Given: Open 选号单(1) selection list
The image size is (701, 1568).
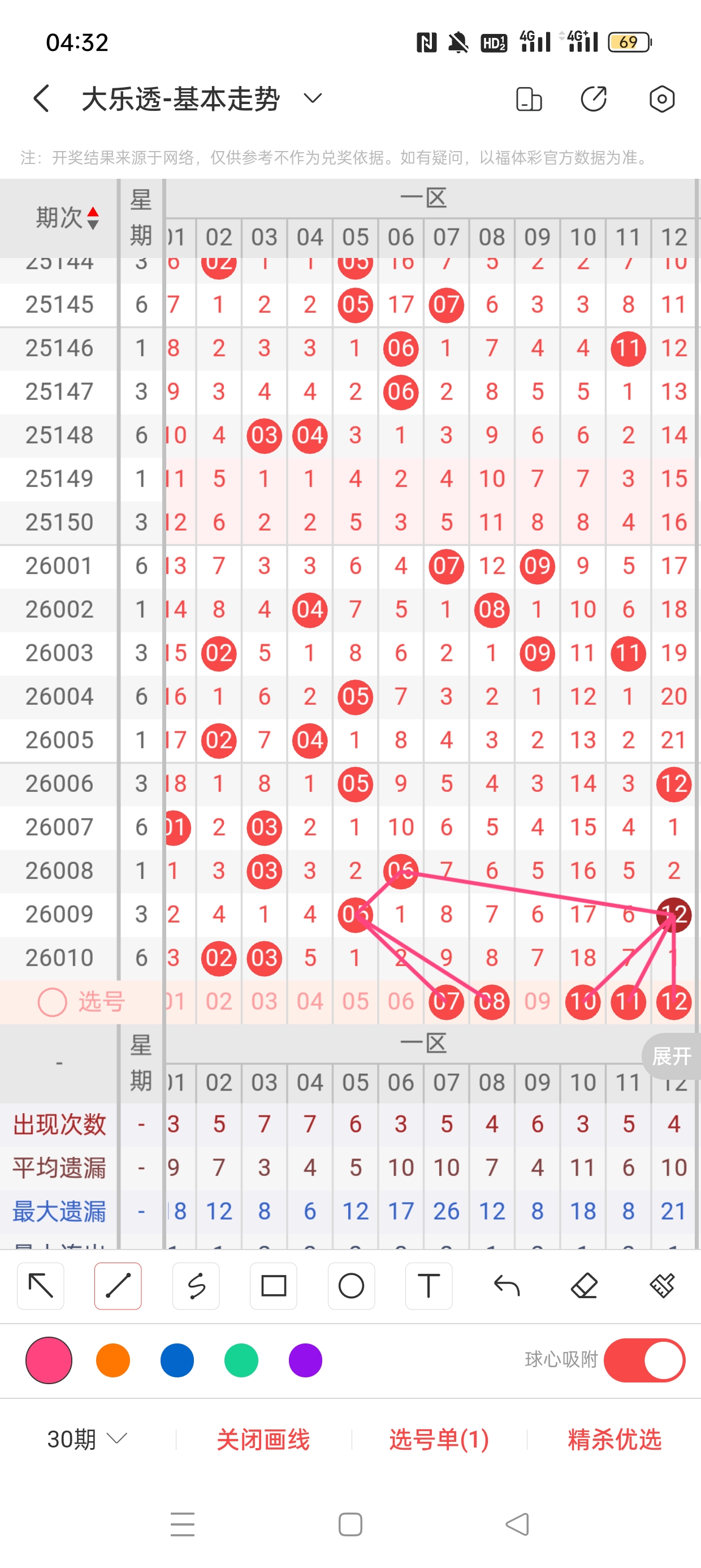Looking at the screenshot, I should pos(439,1440).
